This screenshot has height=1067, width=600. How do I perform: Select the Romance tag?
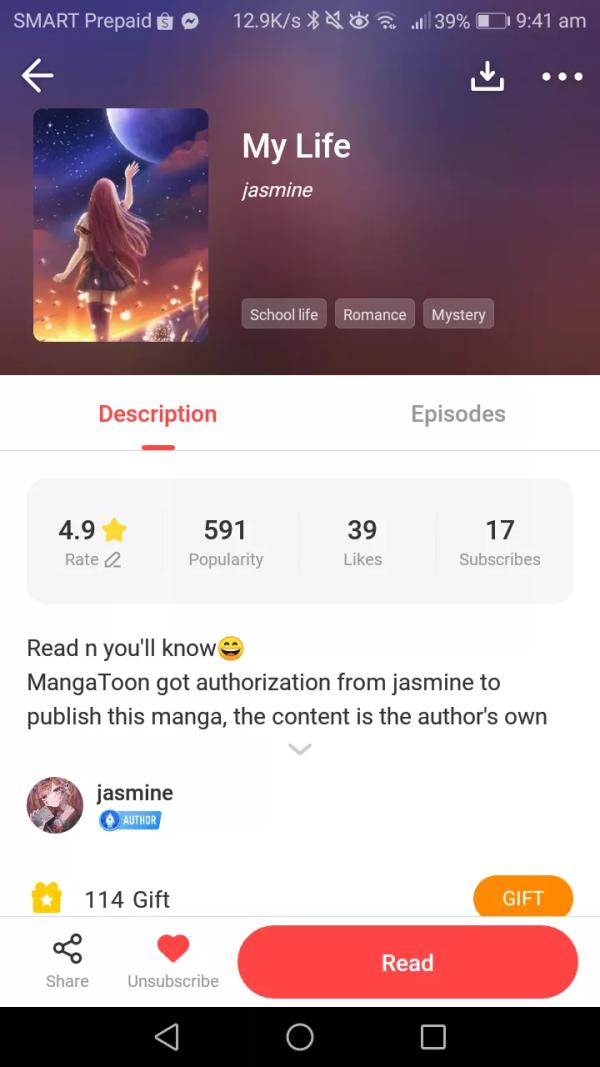374,314
